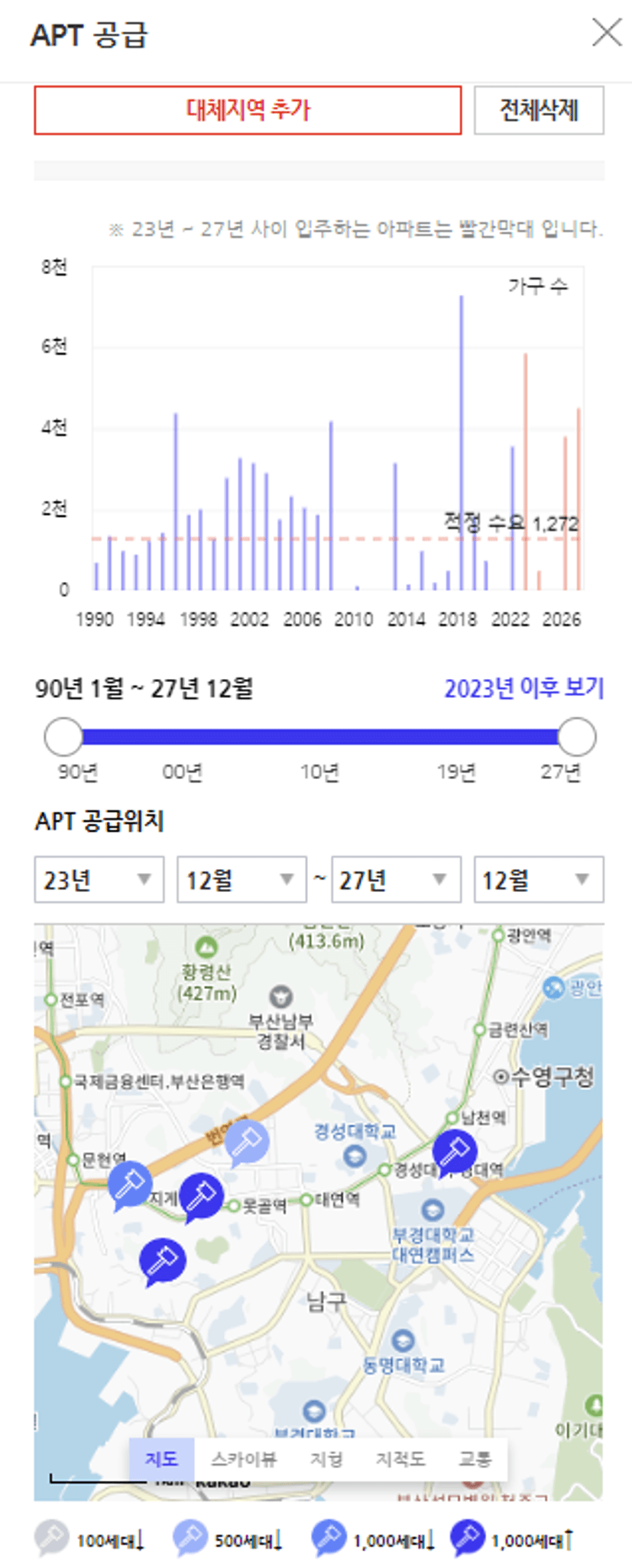The height and width of the screenshot is (1568, 632).
Task: Tap the supply marker near 문현역
Action: tap(130, 1183)
